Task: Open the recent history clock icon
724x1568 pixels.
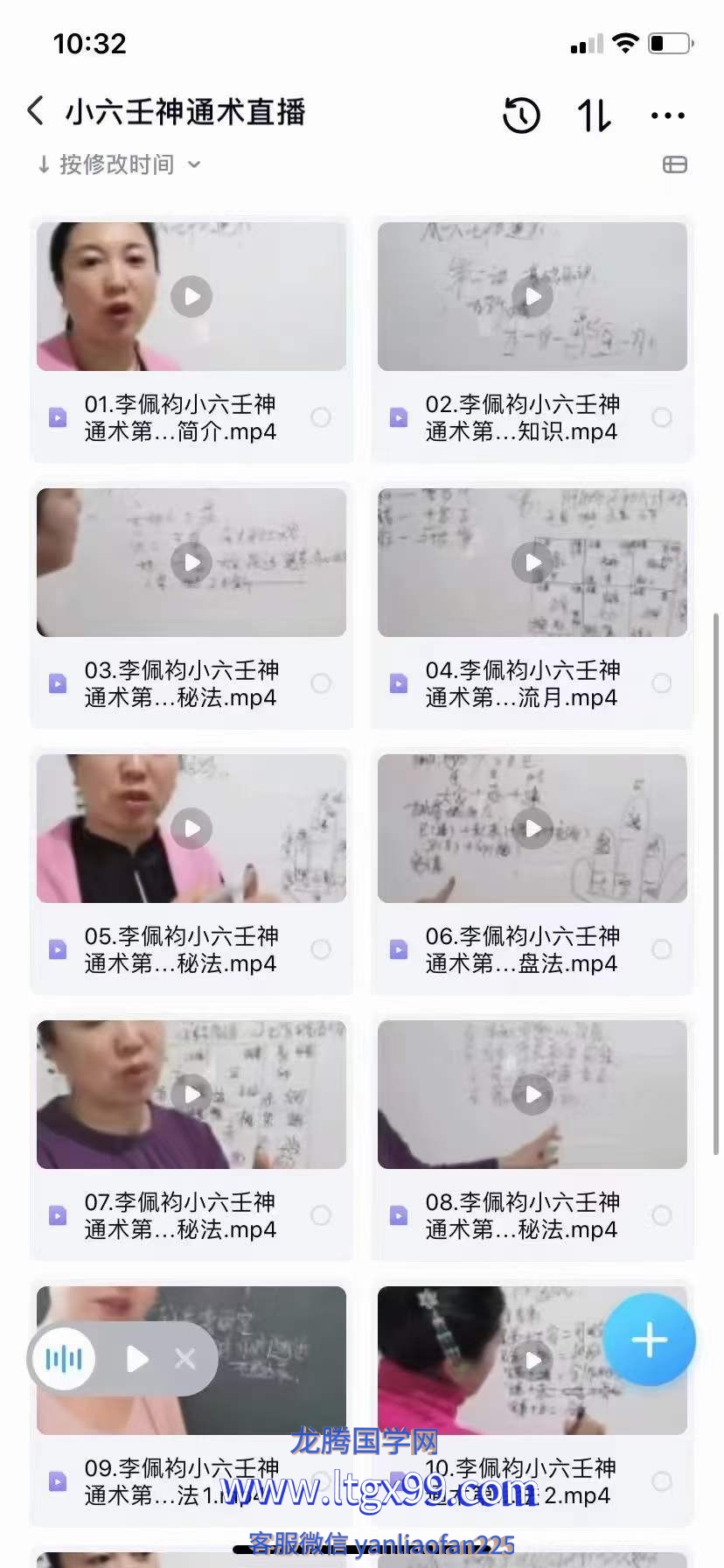Action: (x=521, y=115)
